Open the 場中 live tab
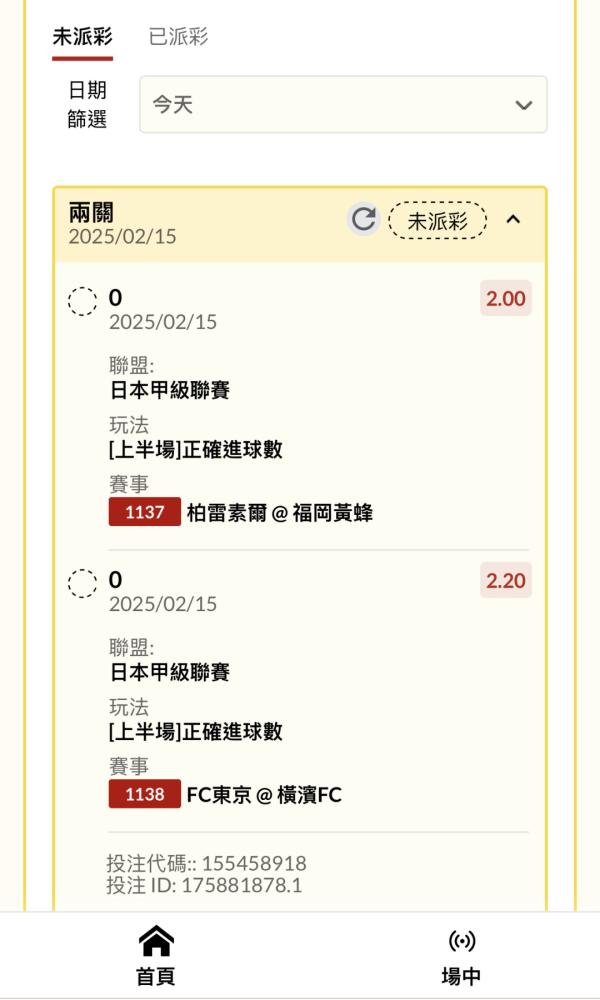600x1000 pixels. tap(461, 956)
